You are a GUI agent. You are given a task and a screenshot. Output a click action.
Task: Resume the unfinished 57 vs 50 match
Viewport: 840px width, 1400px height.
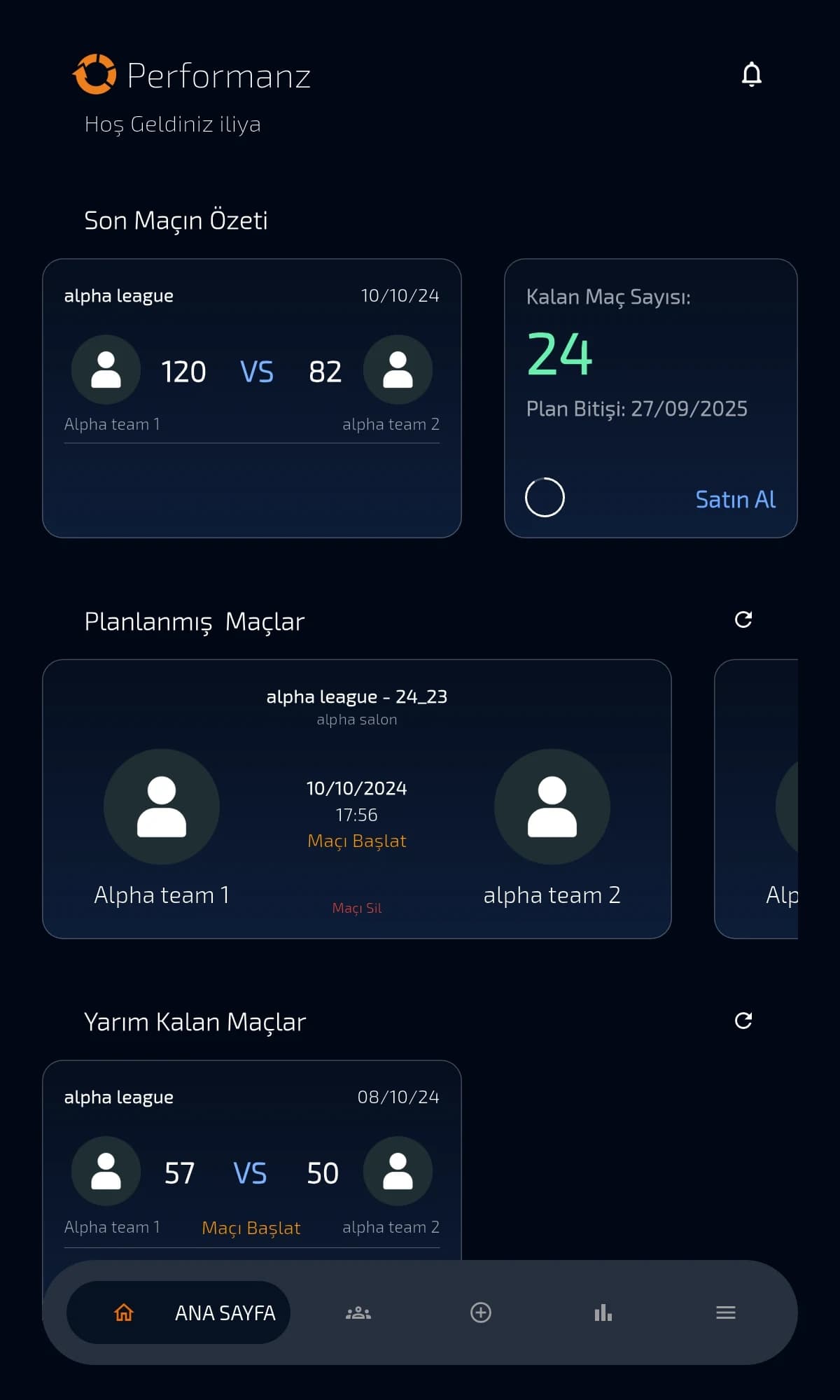click(251, 1228)
